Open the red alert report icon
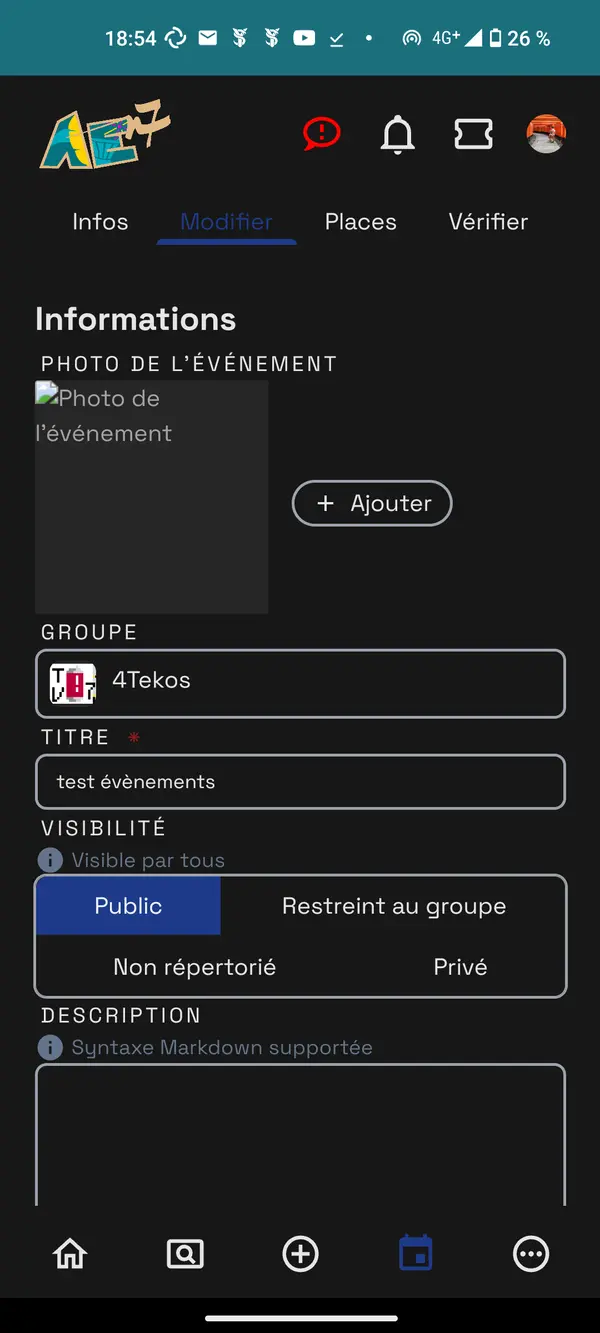600x1333 pixels. (322, 133)
